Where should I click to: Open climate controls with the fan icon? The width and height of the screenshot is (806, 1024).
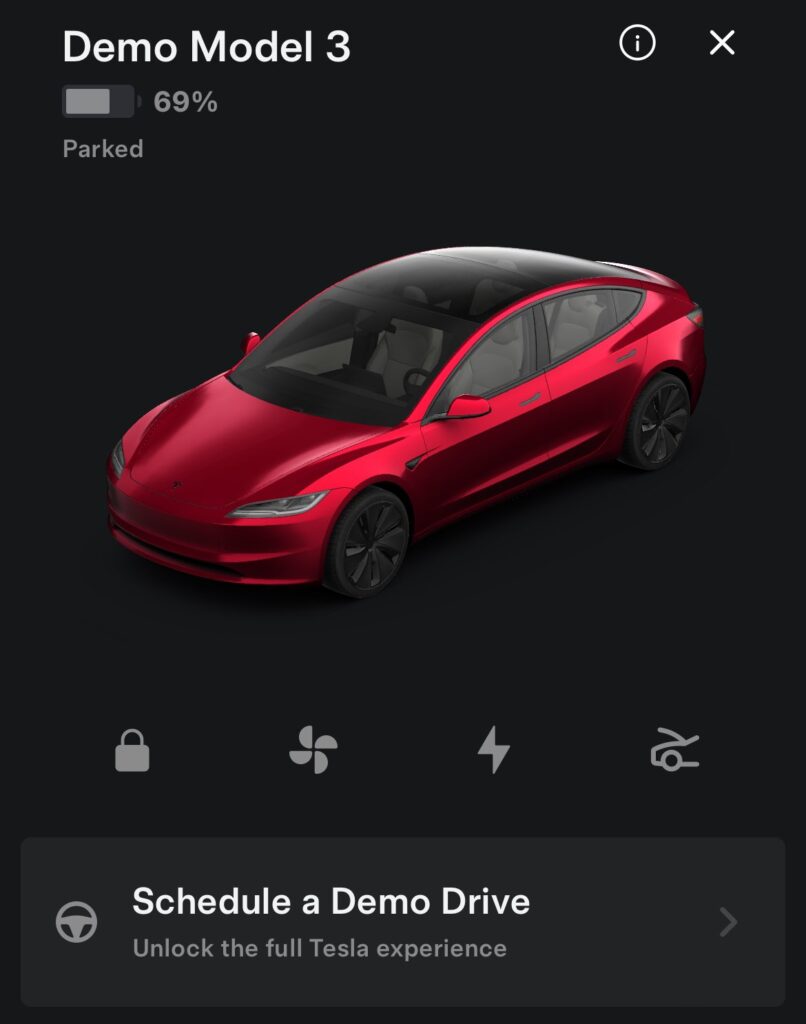[x=315, y=747]
